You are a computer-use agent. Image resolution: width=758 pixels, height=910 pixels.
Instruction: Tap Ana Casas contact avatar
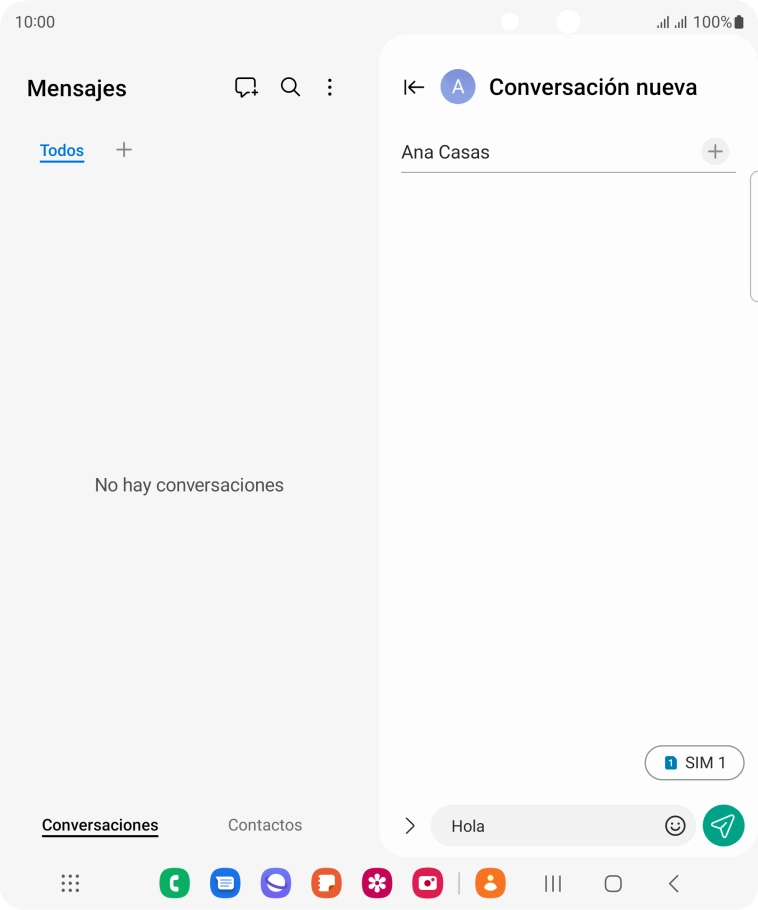(457, 86)
